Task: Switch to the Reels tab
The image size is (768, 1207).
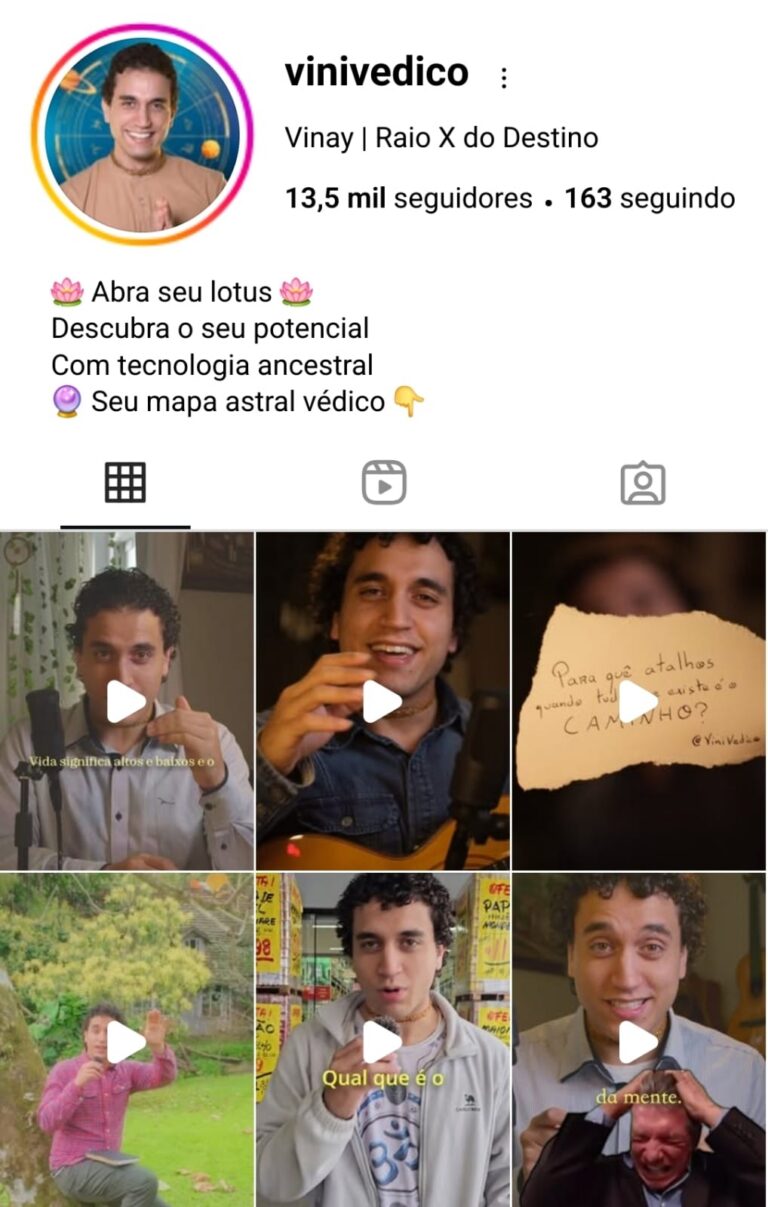Action: pos(384,483)
